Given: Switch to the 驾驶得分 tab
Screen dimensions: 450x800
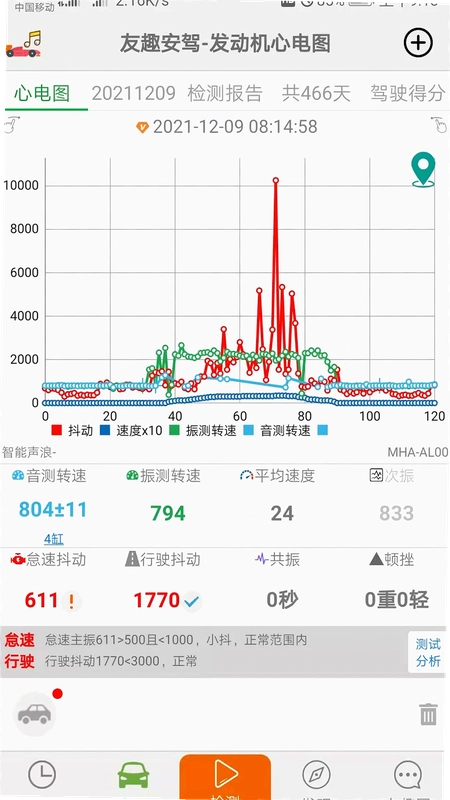Looking at the screenshot, I should 407,93.
